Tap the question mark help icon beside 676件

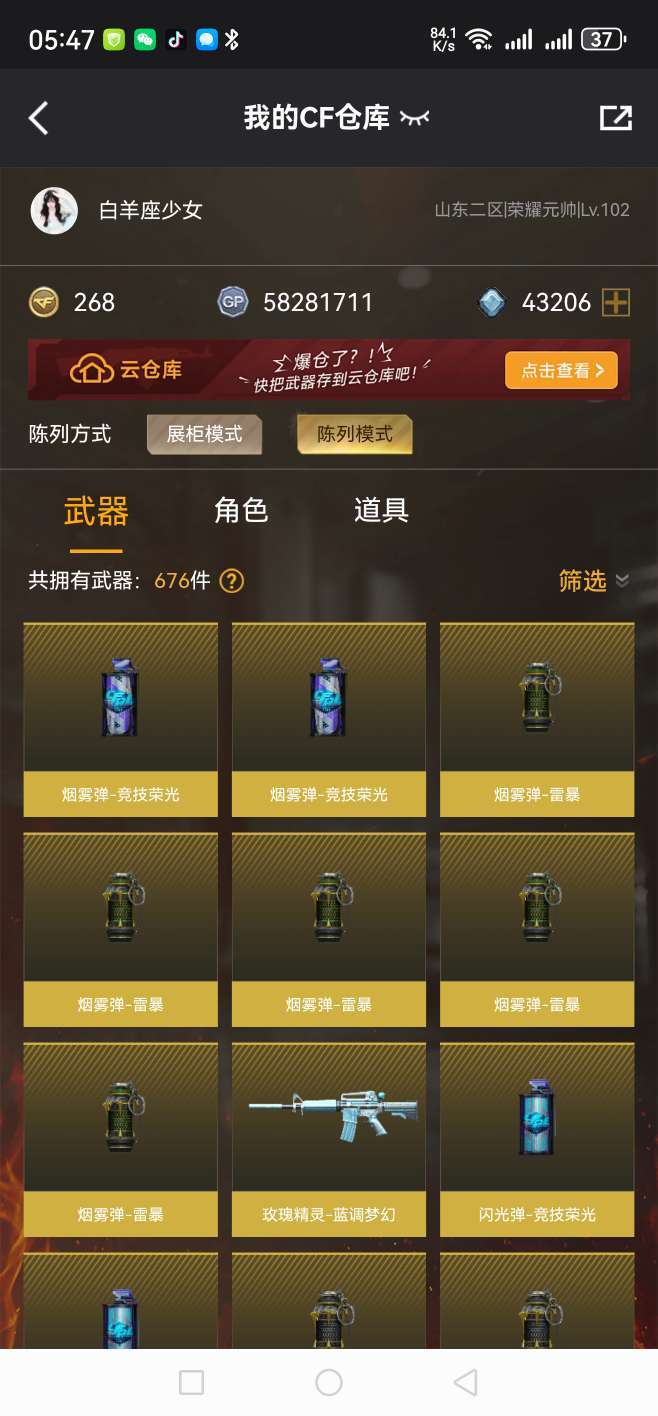click(231, 581)
